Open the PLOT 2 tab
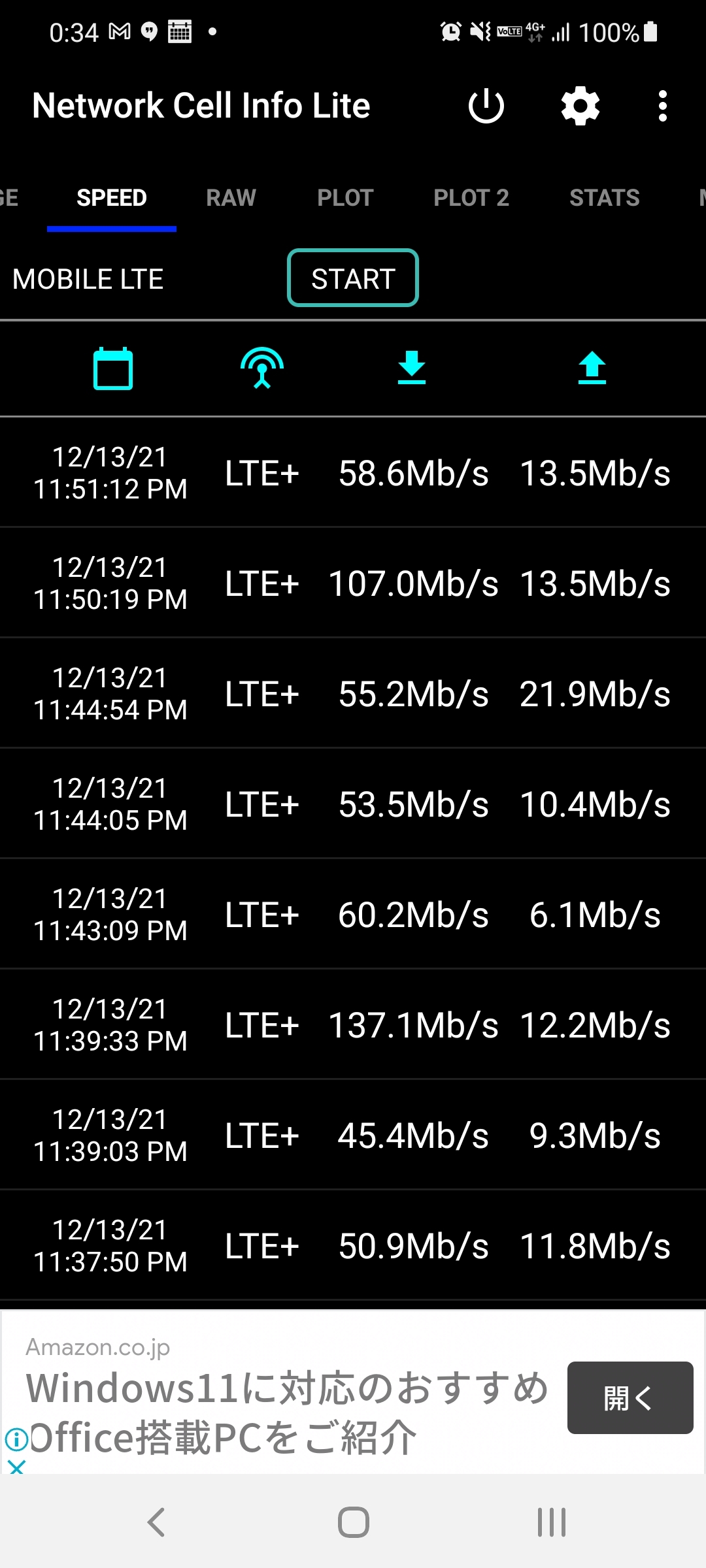The width and height of the screenshot is (706, 1568). tap(471, 197)
